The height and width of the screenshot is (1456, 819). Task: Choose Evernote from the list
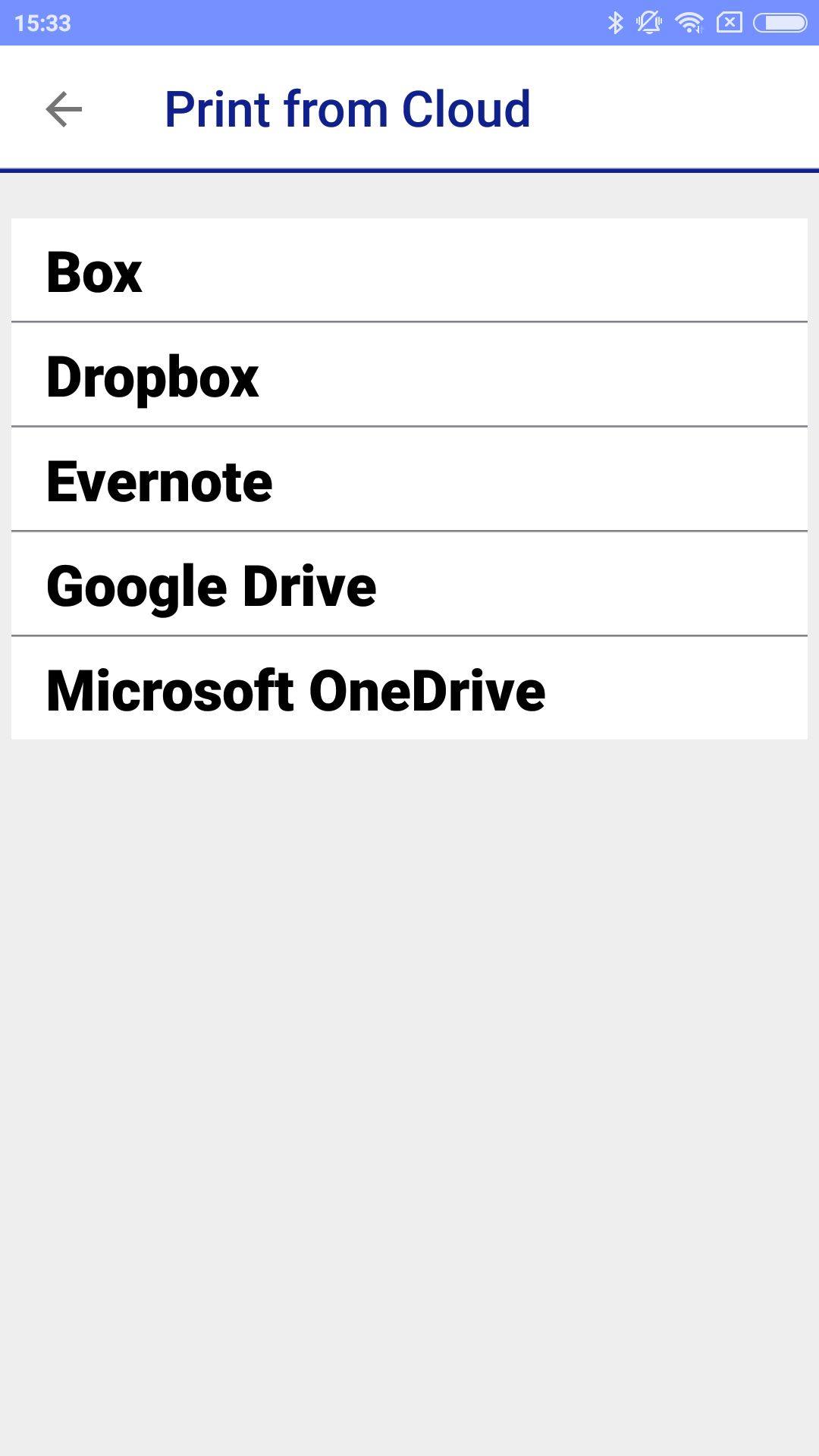pos(409,480)
